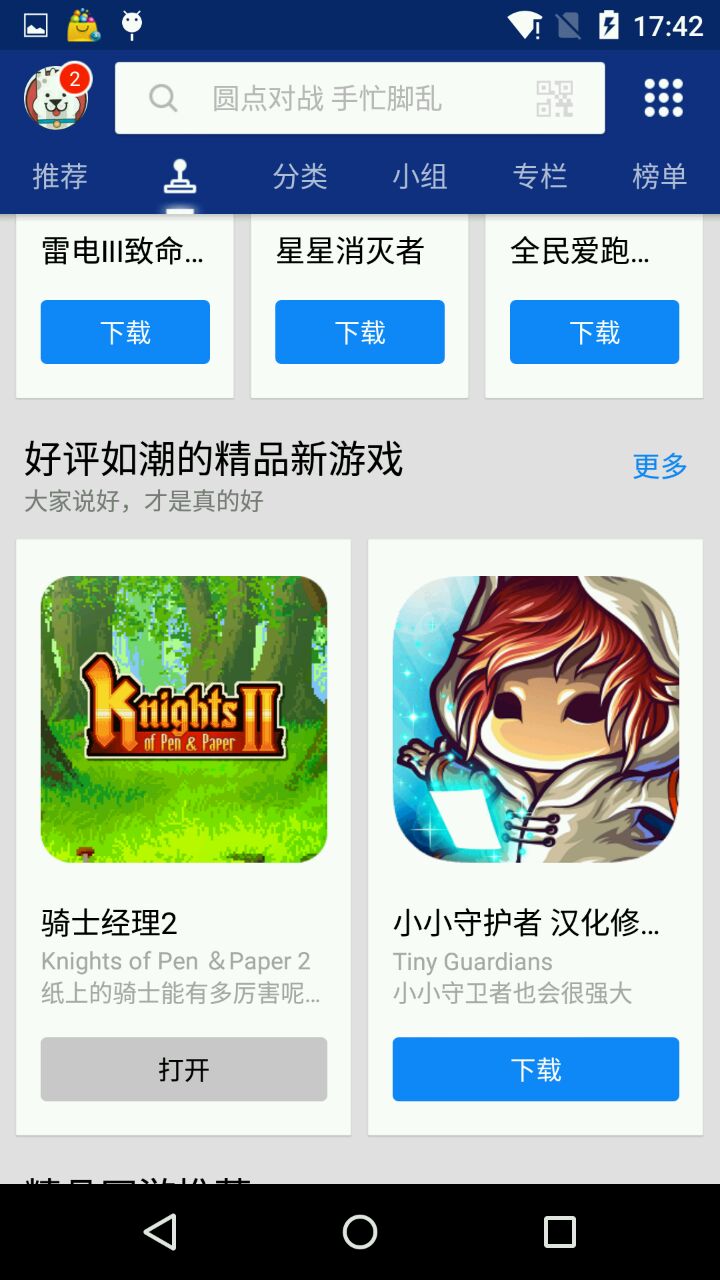Viewport: 720px width, 1280px height.
Task: Open the QR code scanner in search bar
Action: (555, 98)
